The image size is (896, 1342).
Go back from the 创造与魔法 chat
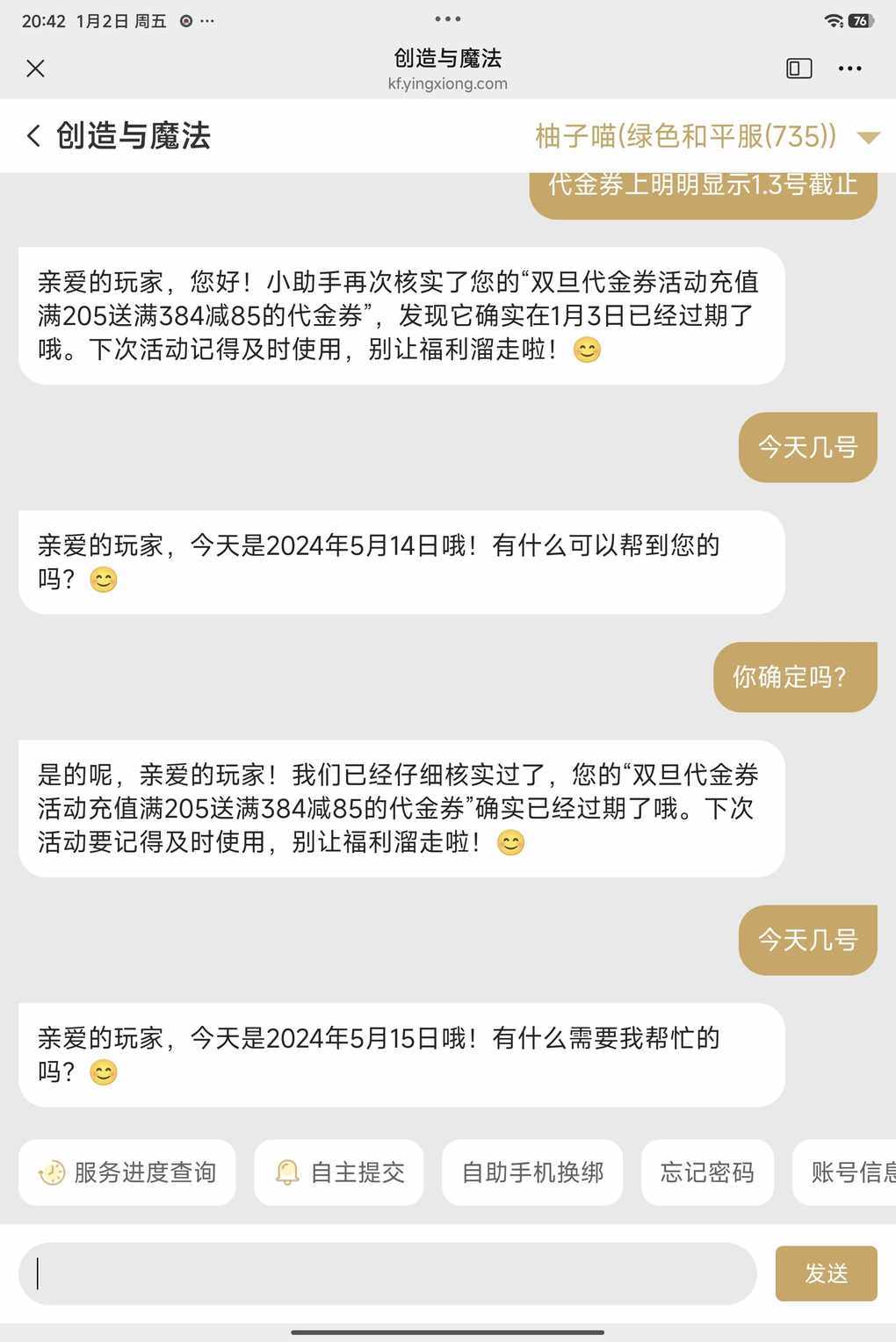[33, 136]
